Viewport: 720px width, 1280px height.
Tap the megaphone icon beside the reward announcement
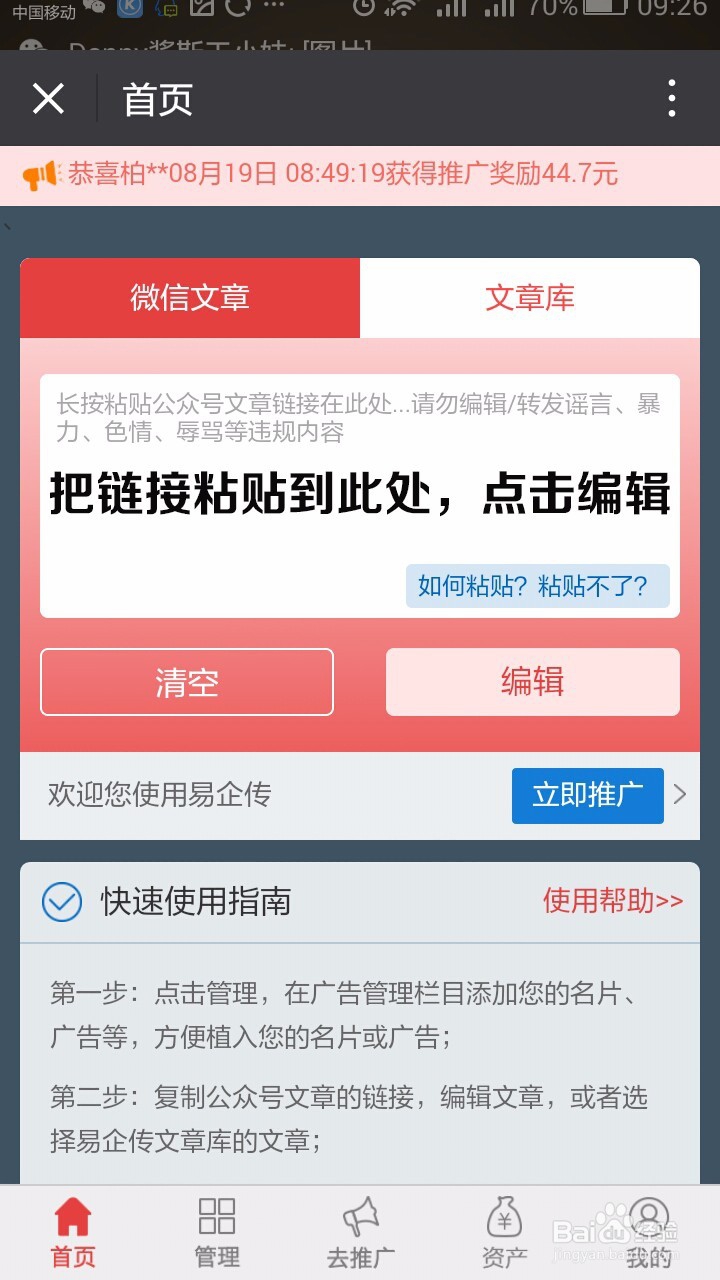pos(38,175)
